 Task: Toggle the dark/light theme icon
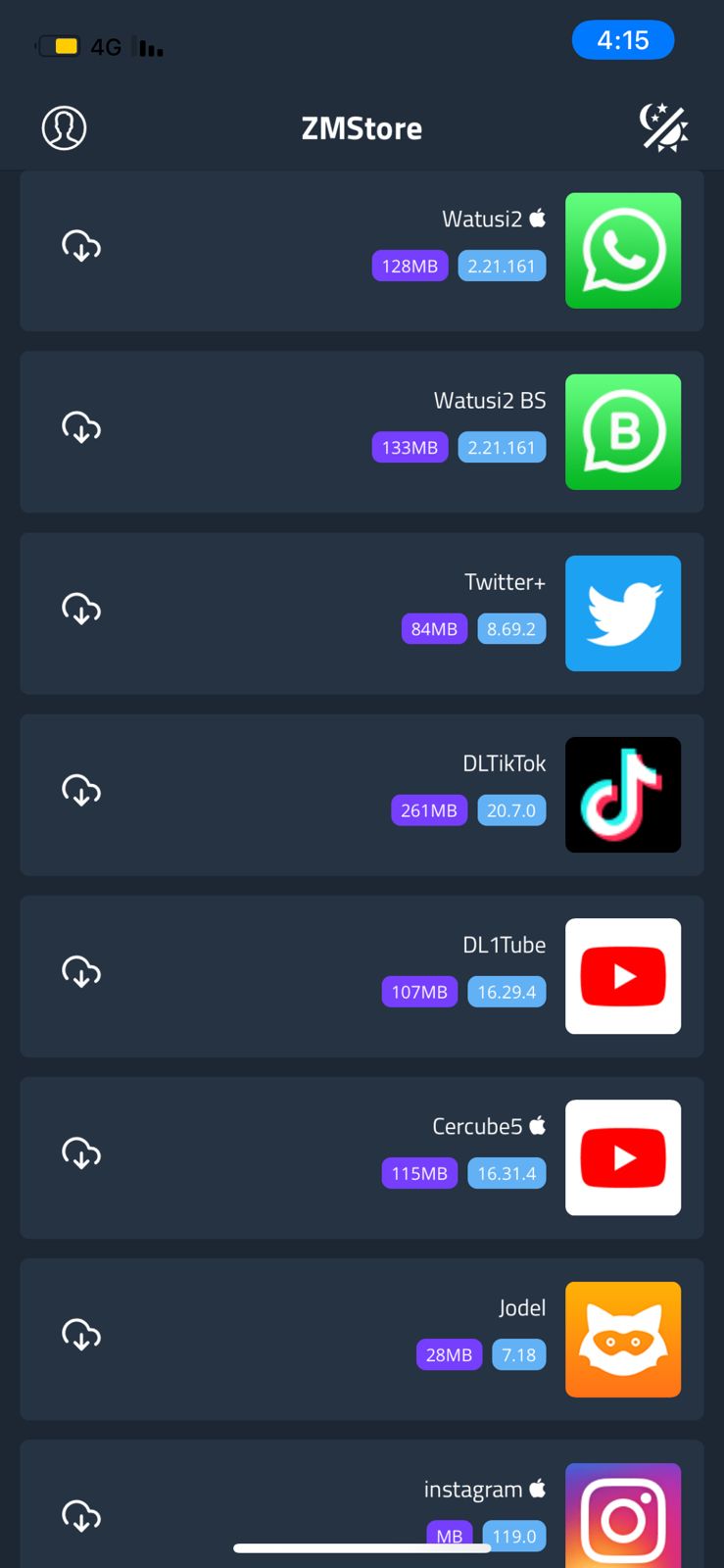coord(663,127)
